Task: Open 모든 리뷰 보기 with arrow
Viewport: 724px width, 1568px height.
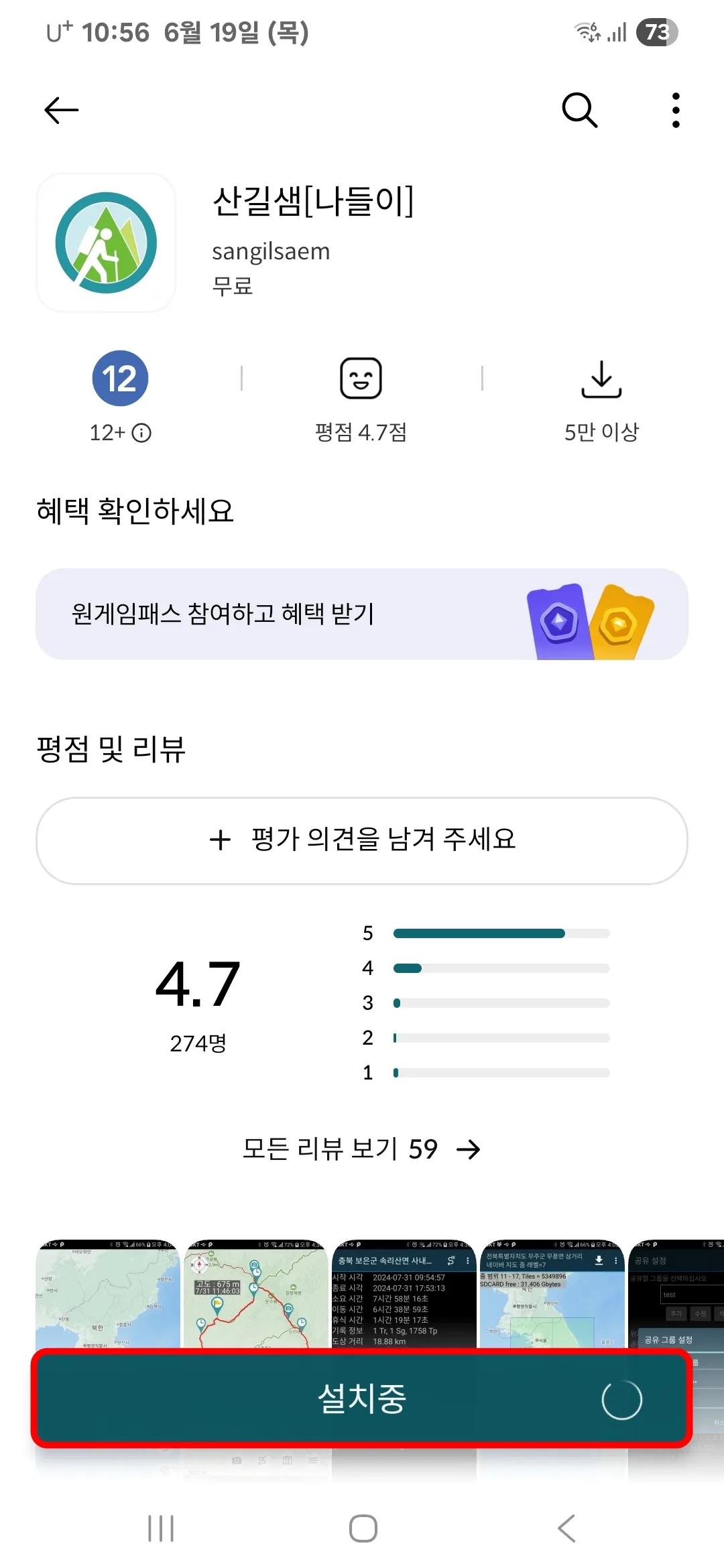Action: pyautogui.click(x=362, y=1149)
